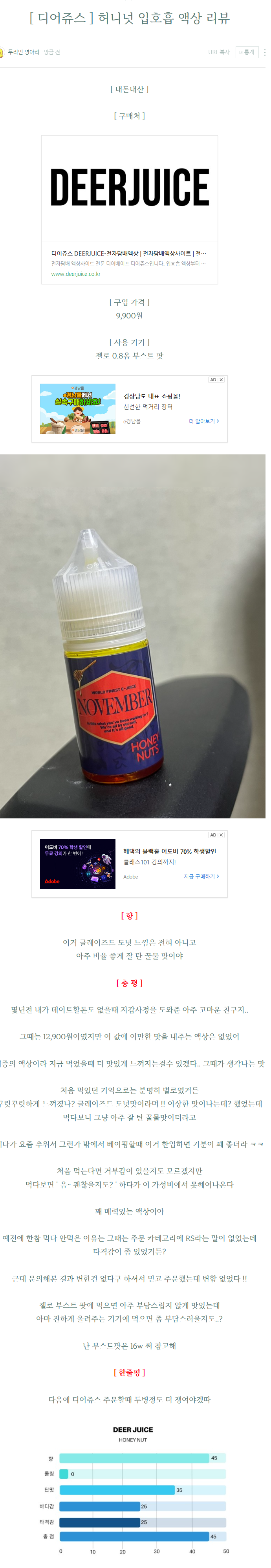271x1568 pixels.
Task: Dismiss the Adobe ad banner
Action: (x=221, y=835)
